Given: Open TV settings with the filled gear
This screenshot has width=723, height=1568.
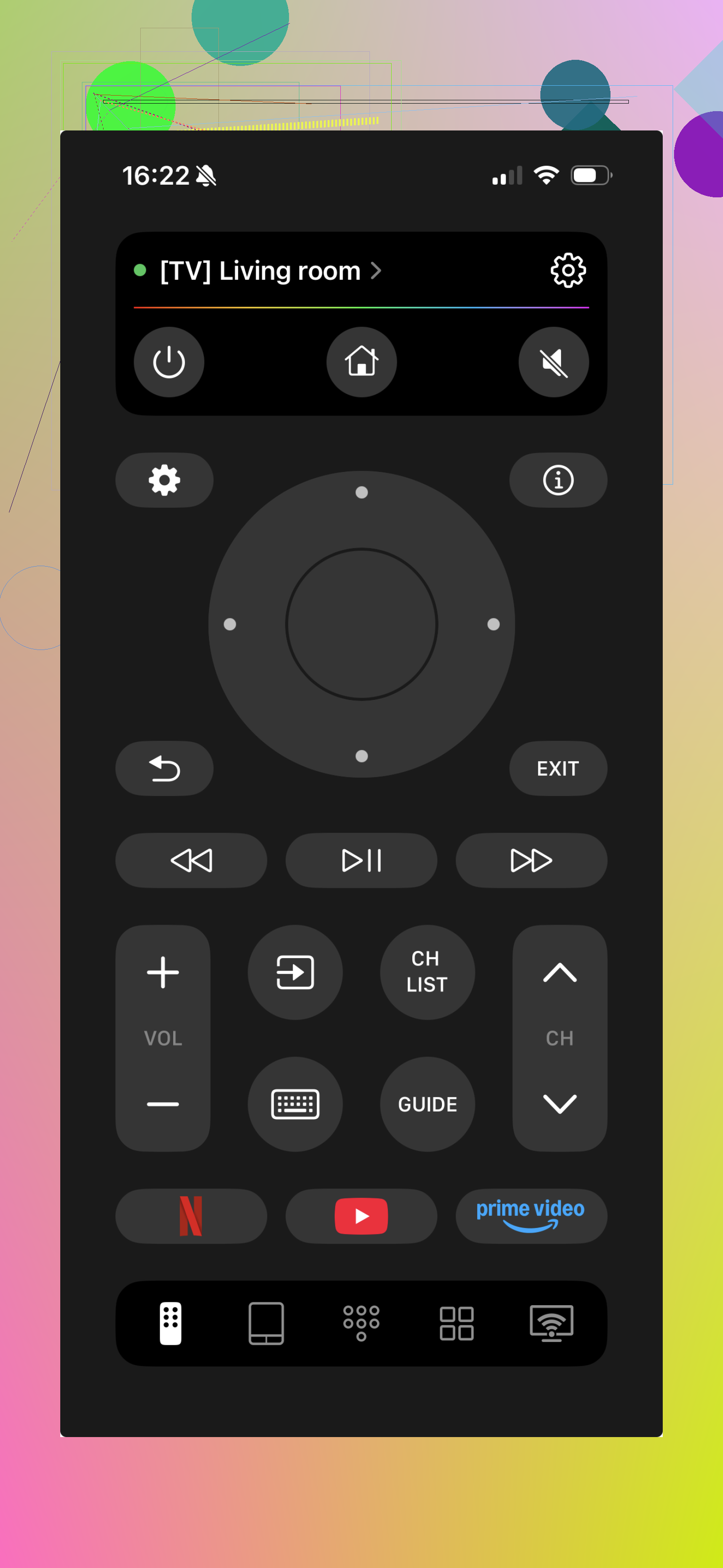Looking at the screenshot, I should (x=164, y=480).
